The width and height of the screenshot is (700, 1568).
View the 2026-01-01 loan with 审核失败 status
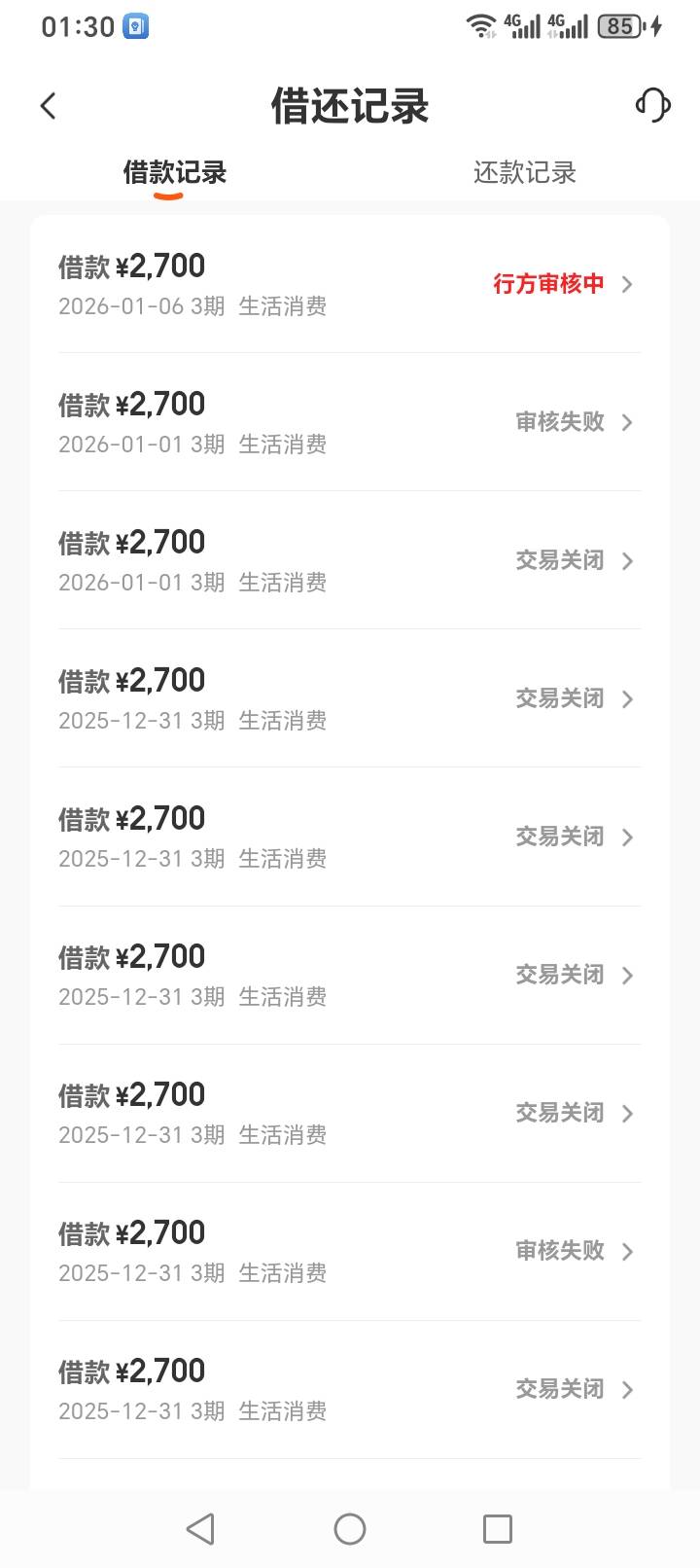click(350, 422)
